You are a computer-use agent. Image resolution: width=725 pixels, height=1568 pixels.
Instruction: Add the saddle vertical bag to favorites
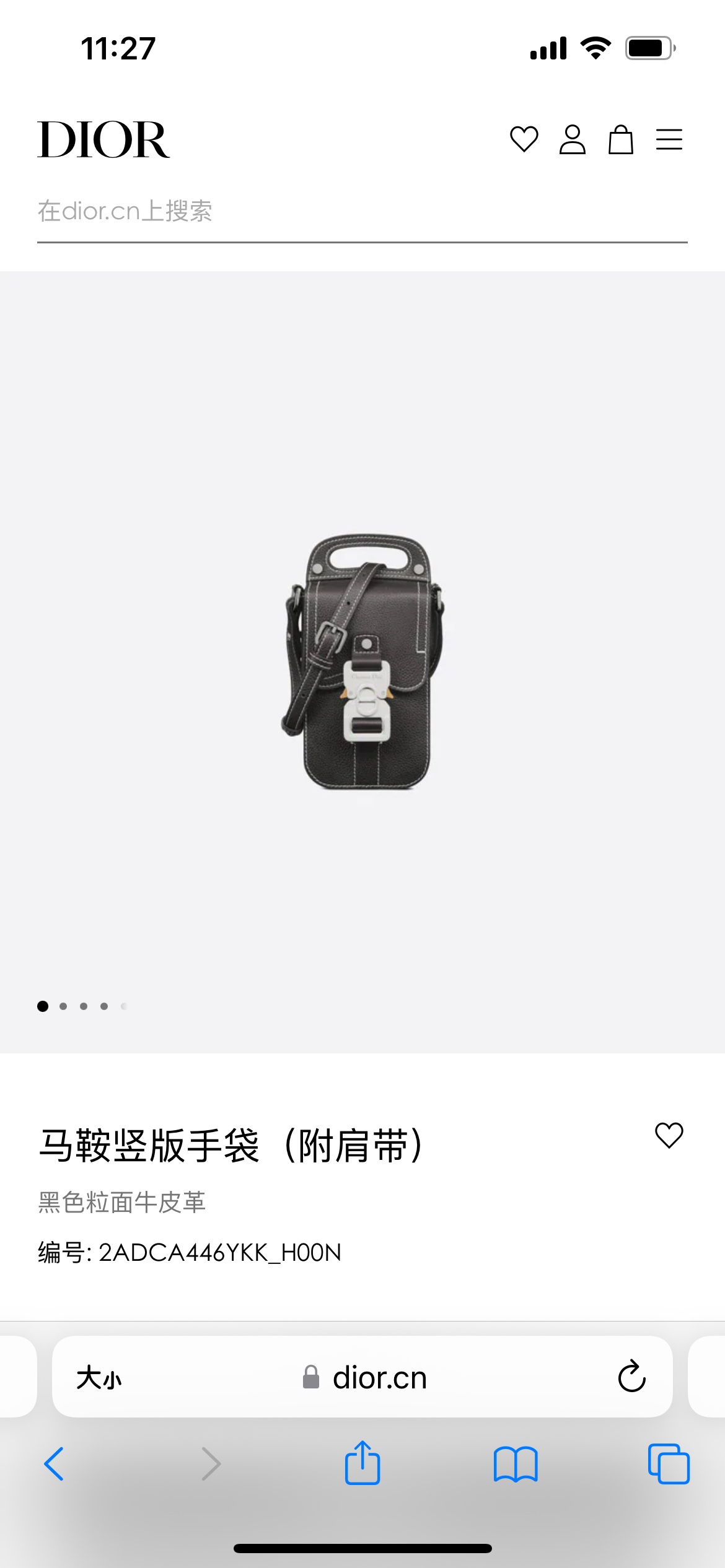[x=669, y=1135]
